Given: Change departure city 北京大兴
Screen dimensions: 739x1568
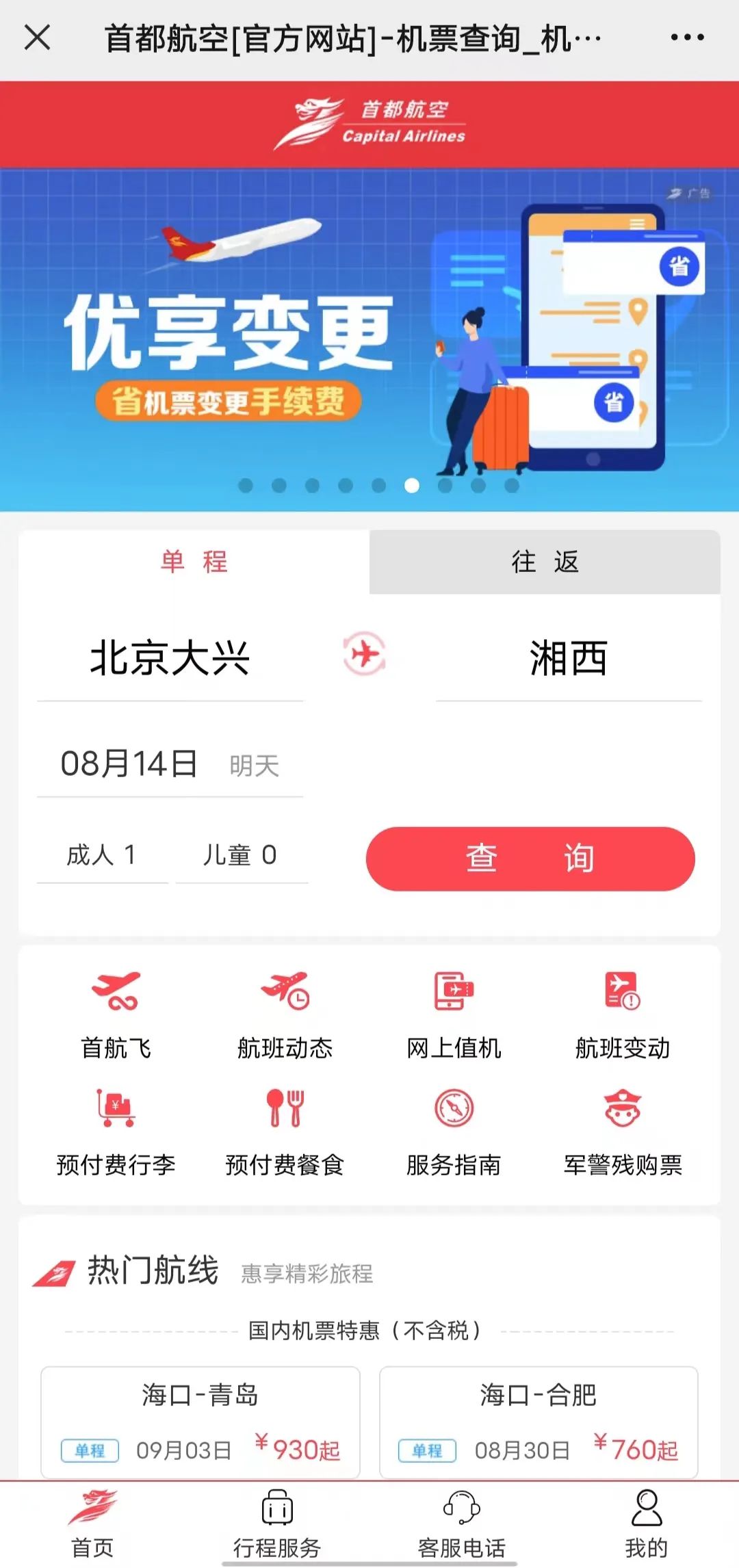Looking at the screenshot, I should point(170,659).
